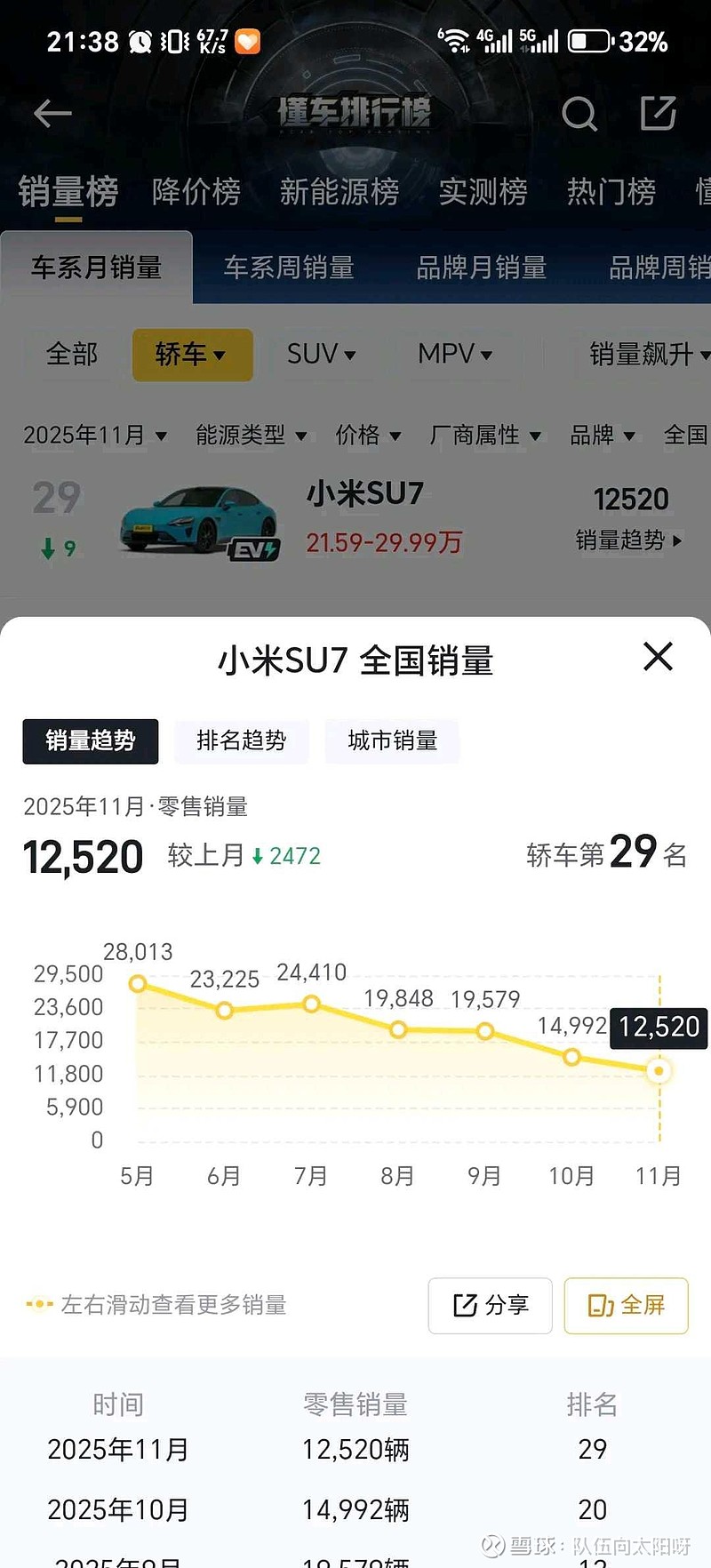Select the 排名趋势 toggle option
The image size is (711, 1568).
pos(241,741)
